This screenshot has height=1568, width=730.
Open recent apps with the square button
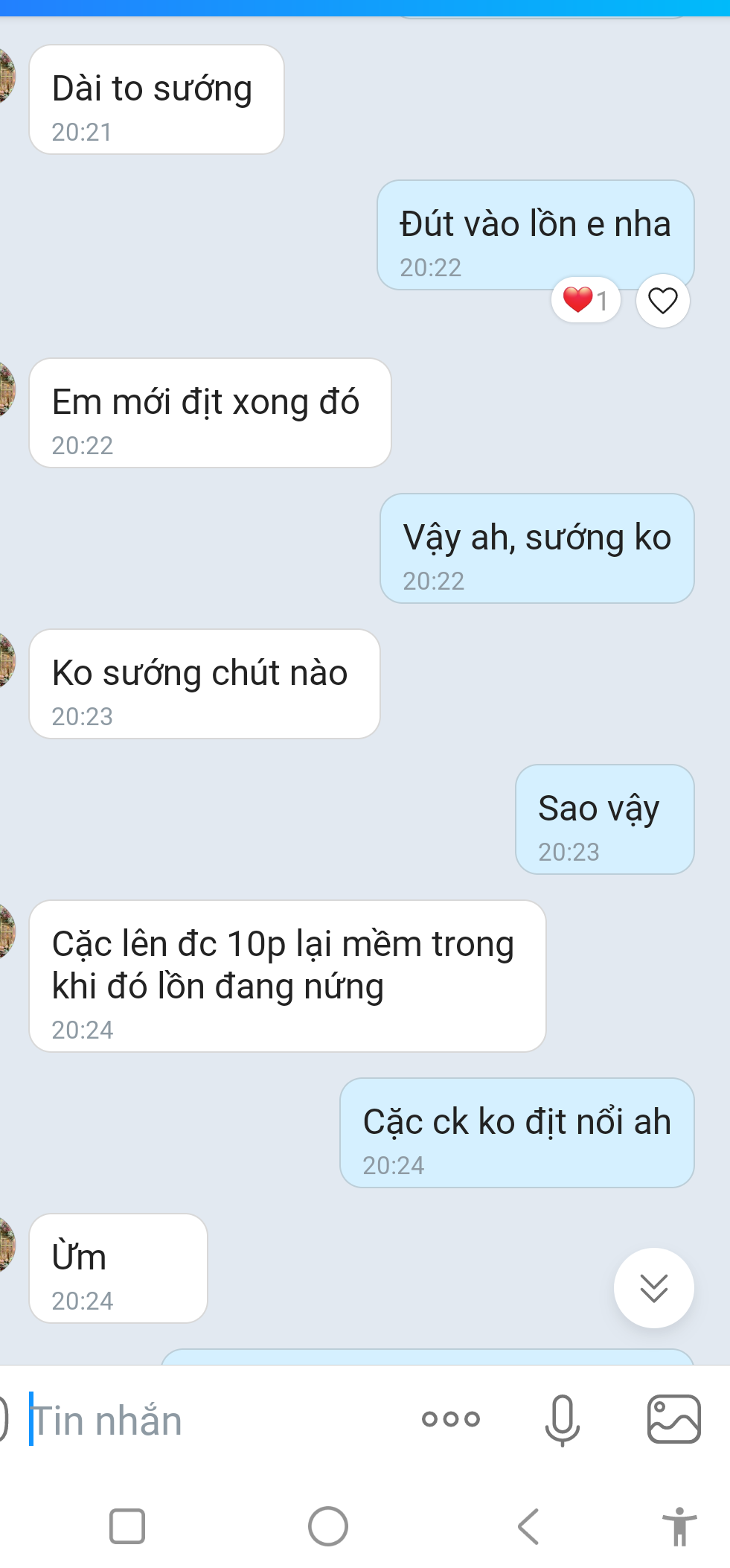[x=127, y=1526]
